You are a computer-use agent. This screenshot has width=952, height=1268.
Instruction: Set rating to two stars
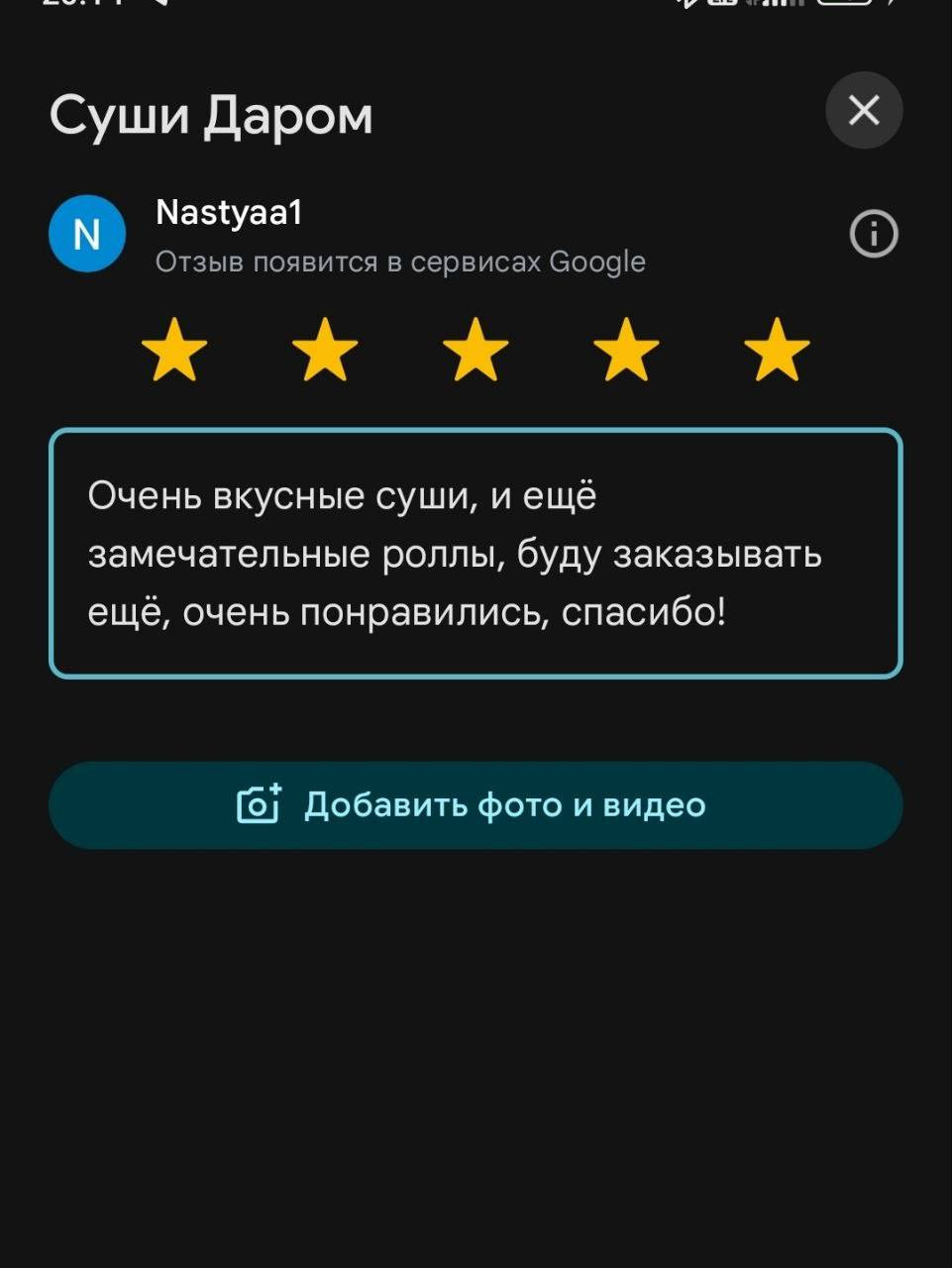tap(325, 350)
